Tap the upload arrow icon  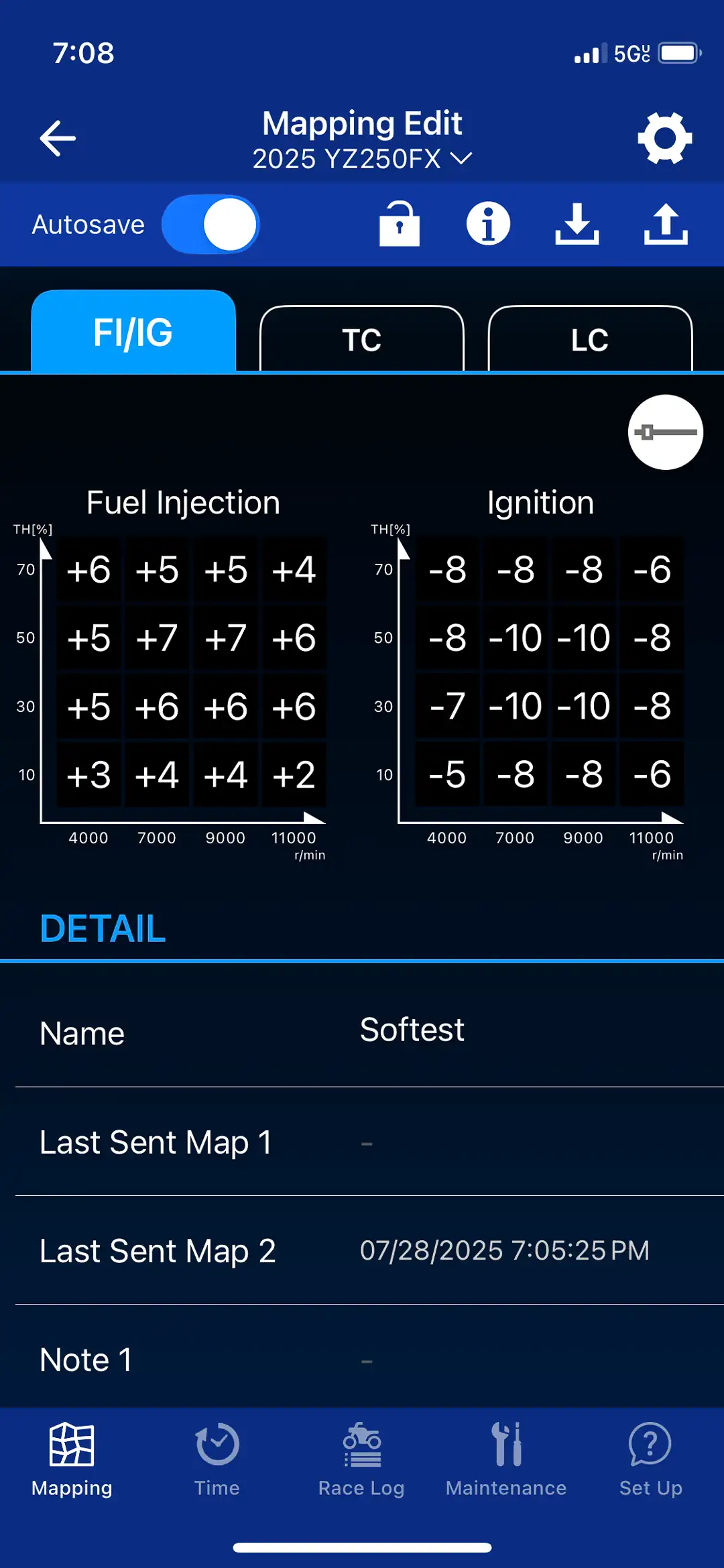tap(666, 224)
